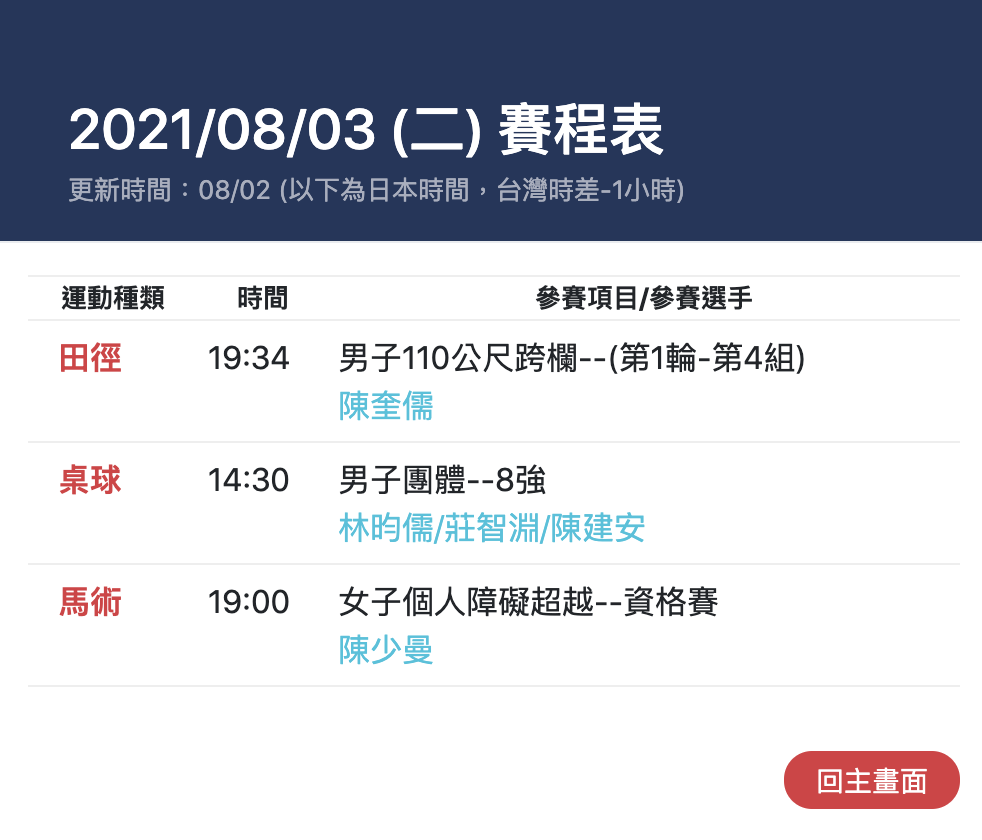
Task: Open 林昀儒/莊智淵/陳建安 team link
Action: pyautogui.click(x=491, y=528)
